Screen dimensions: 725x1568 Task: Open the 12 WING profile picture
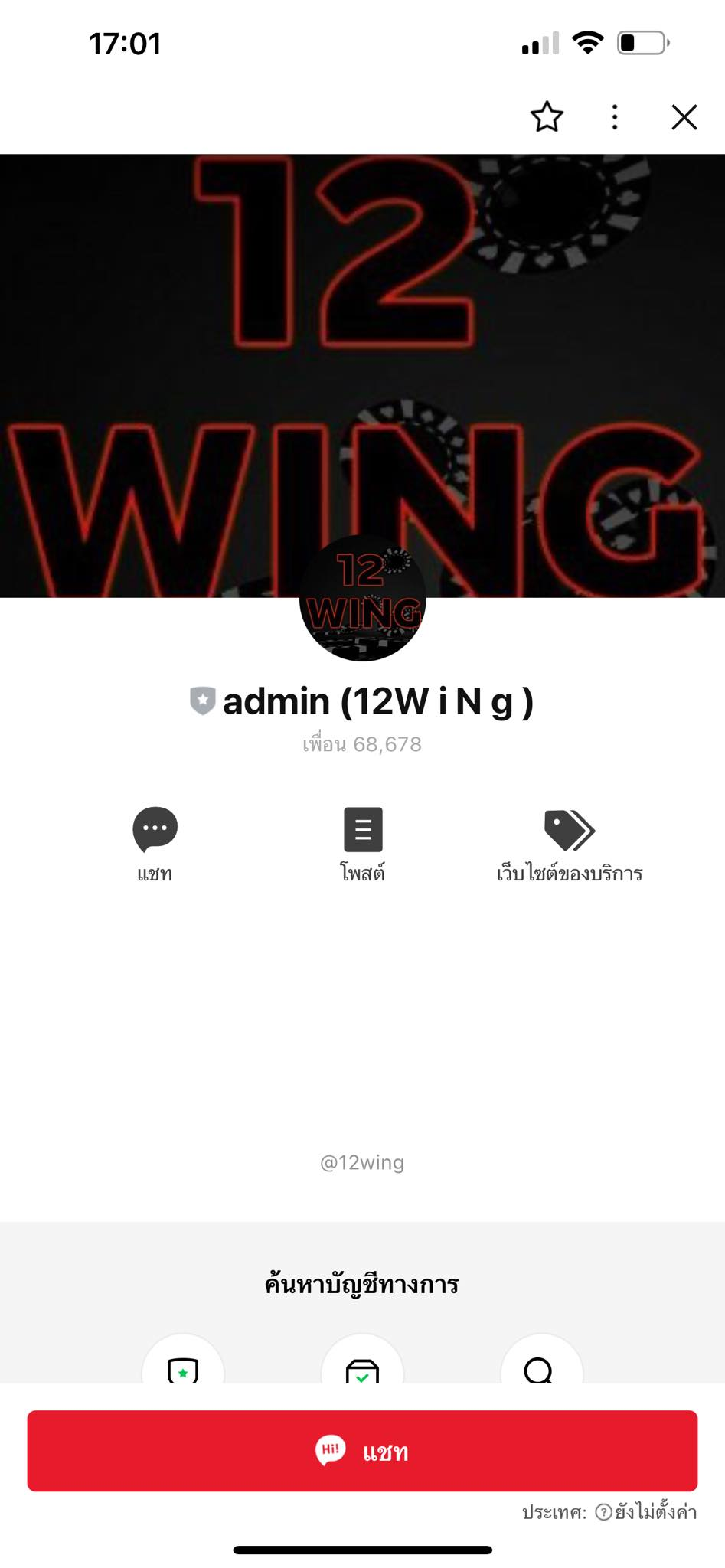(x=362, y=599)
